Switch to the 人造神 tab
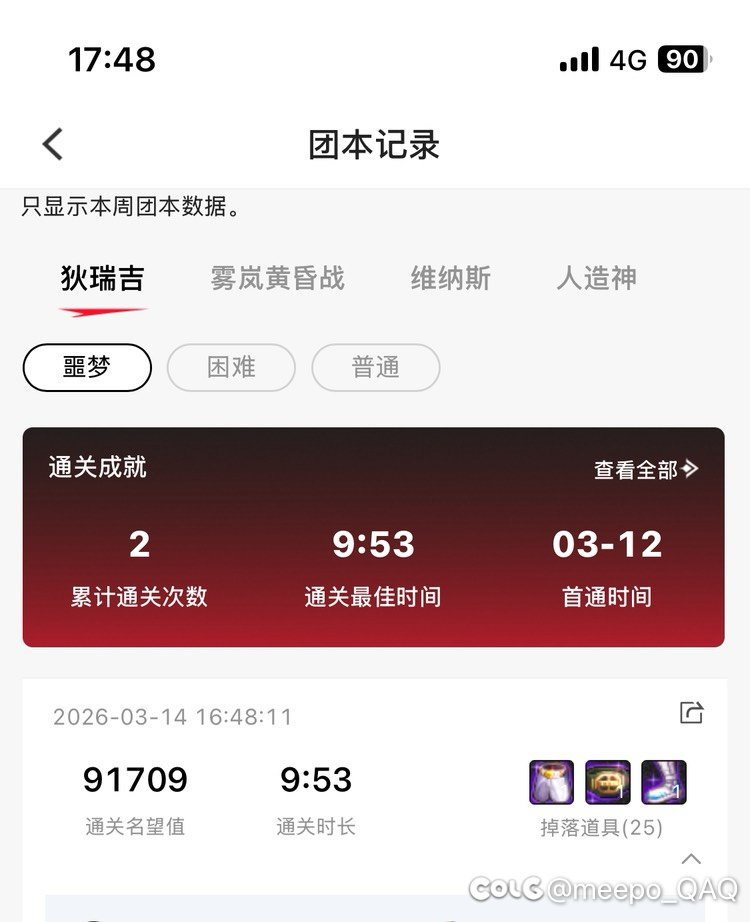Viewport: 750px width, 922px height. point(597,278)
